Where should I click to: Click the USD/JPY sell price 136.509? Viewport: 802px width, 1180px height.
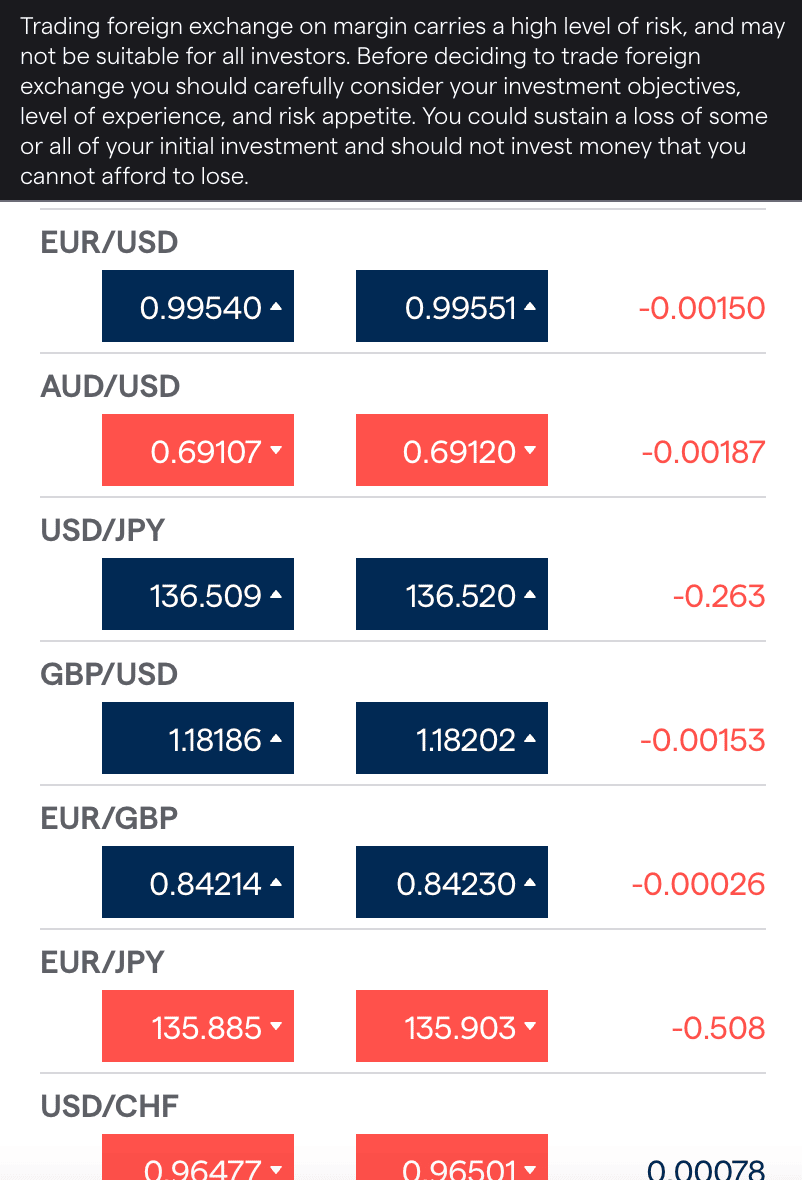197,594
